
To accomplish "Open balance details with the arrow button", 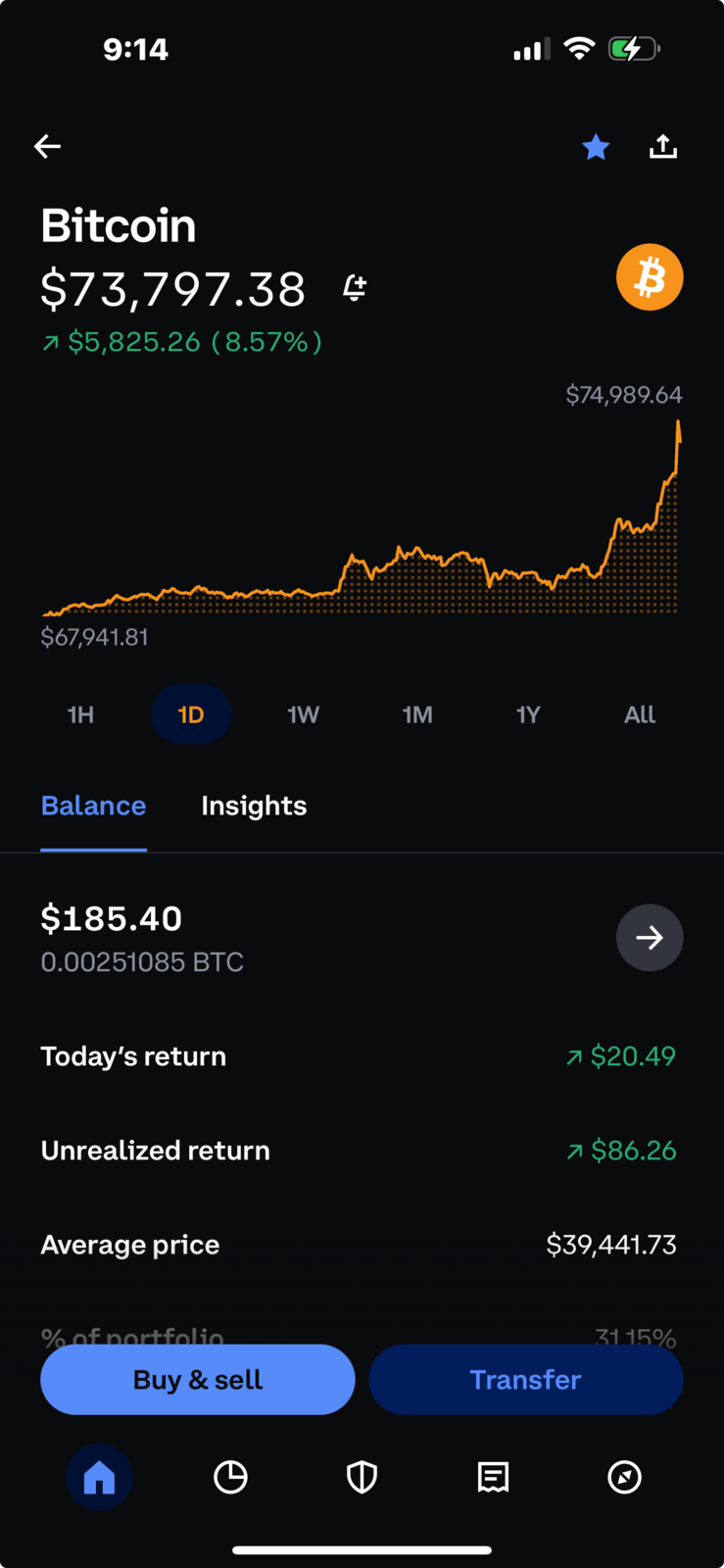I will pos(650,938).
